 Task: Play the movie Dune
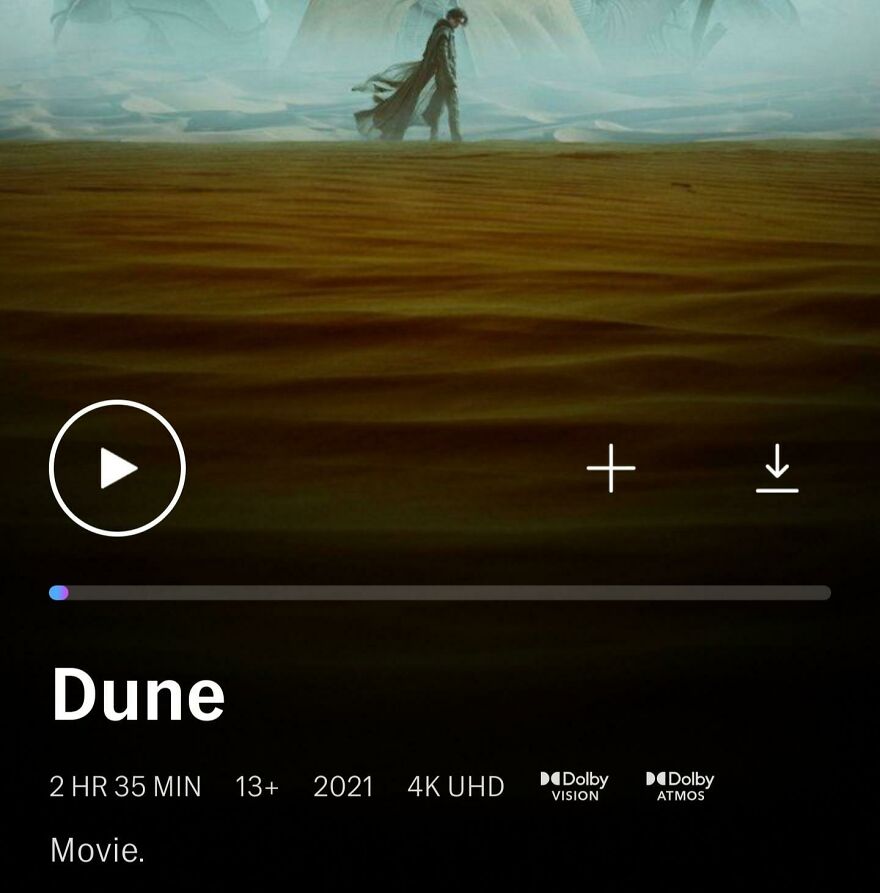pyautogui.click(x=117, y=468)
